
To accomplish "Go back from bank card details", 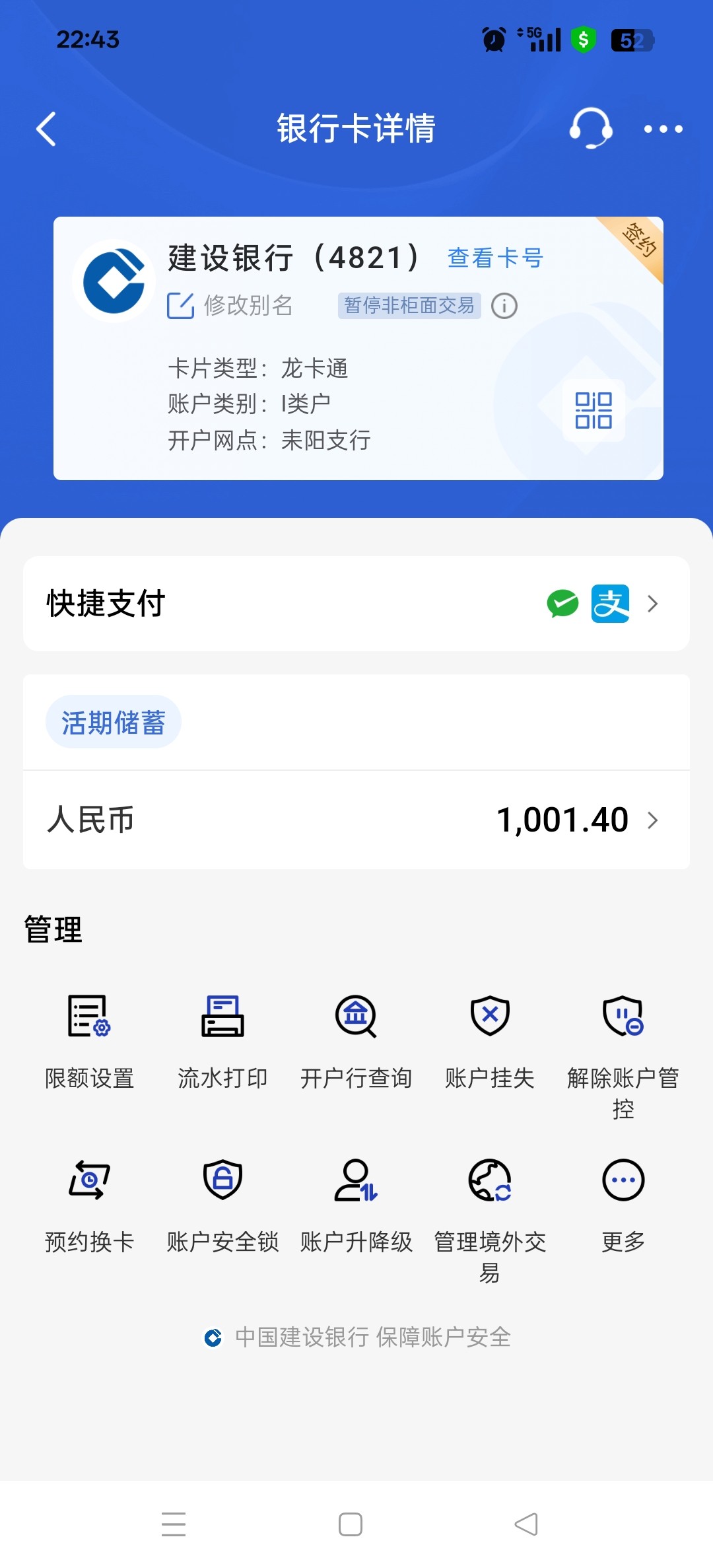I will coord(46,128).
